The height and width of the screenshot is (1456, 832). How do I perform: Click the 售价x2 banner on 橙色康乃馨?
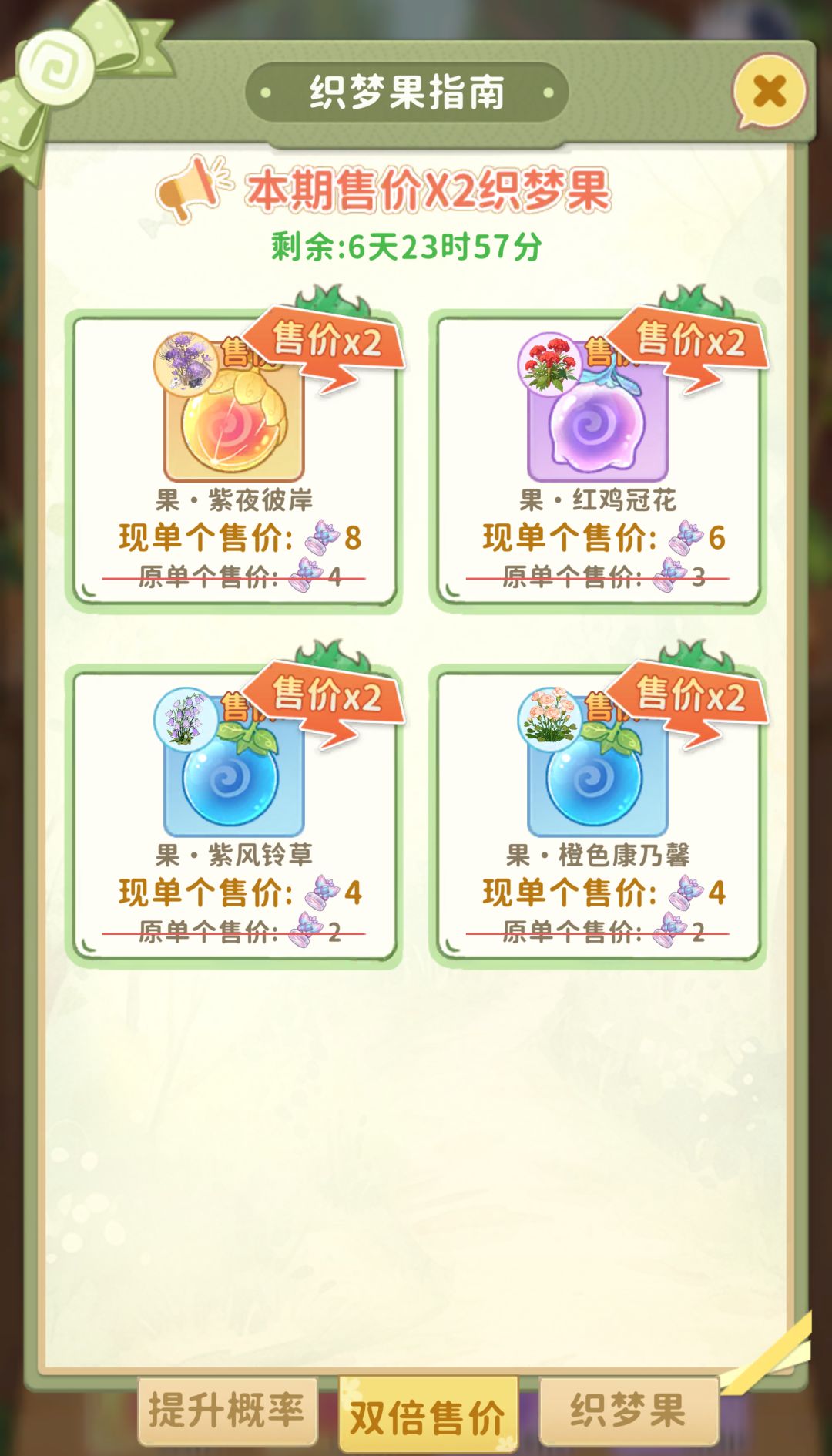[692, 698]
